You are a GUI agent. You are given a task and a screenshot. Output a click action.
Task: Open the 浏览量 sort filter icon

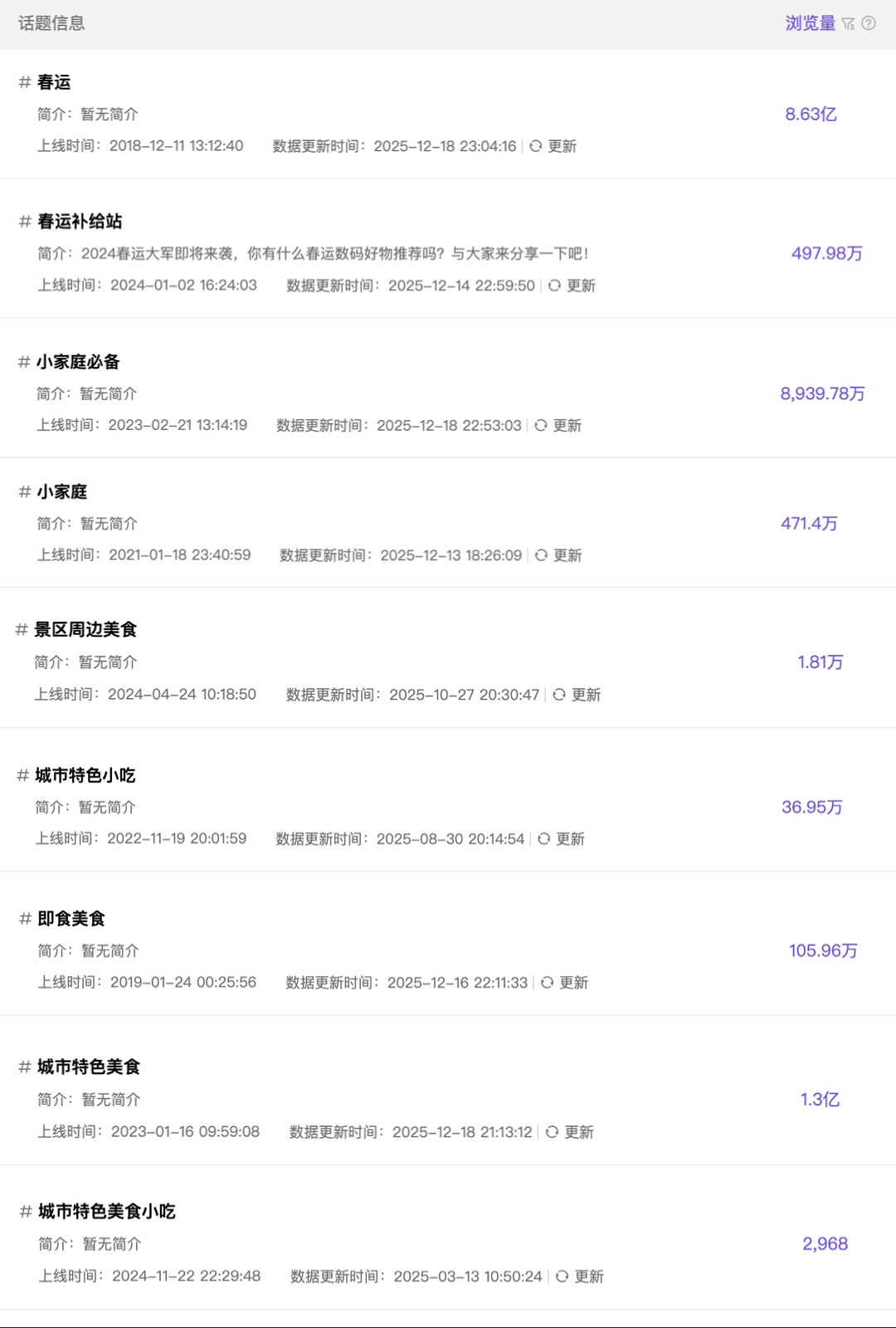pyautogui.click(x=848, y=24)
